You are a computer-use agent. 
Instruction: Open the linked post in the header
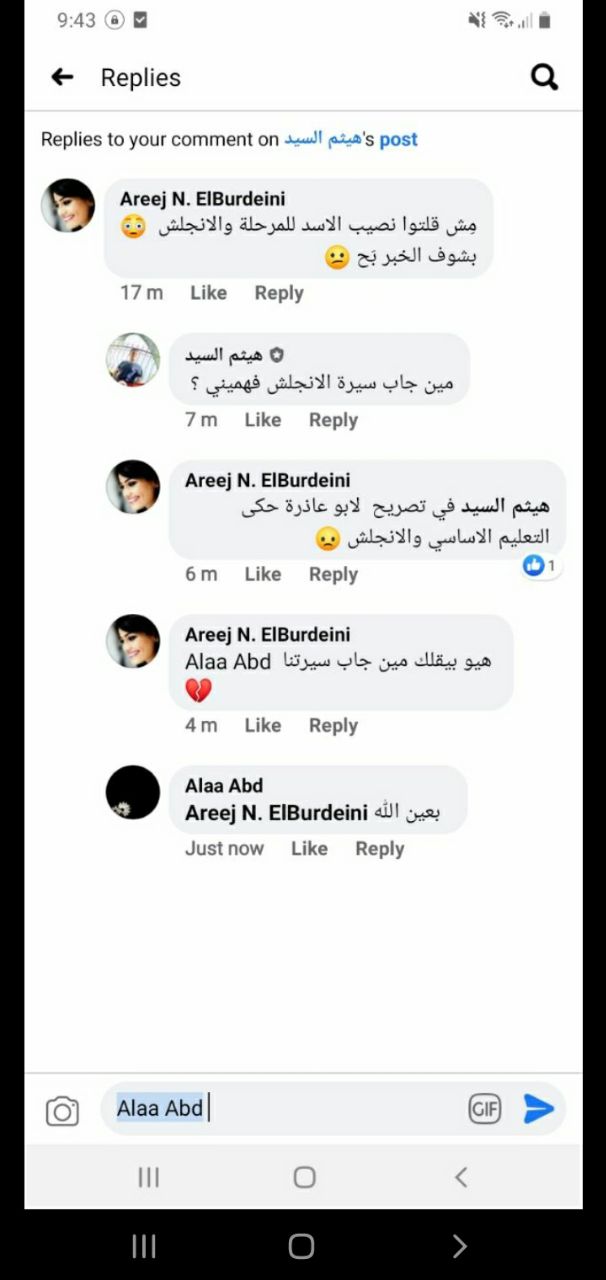(x=398, y=139)
